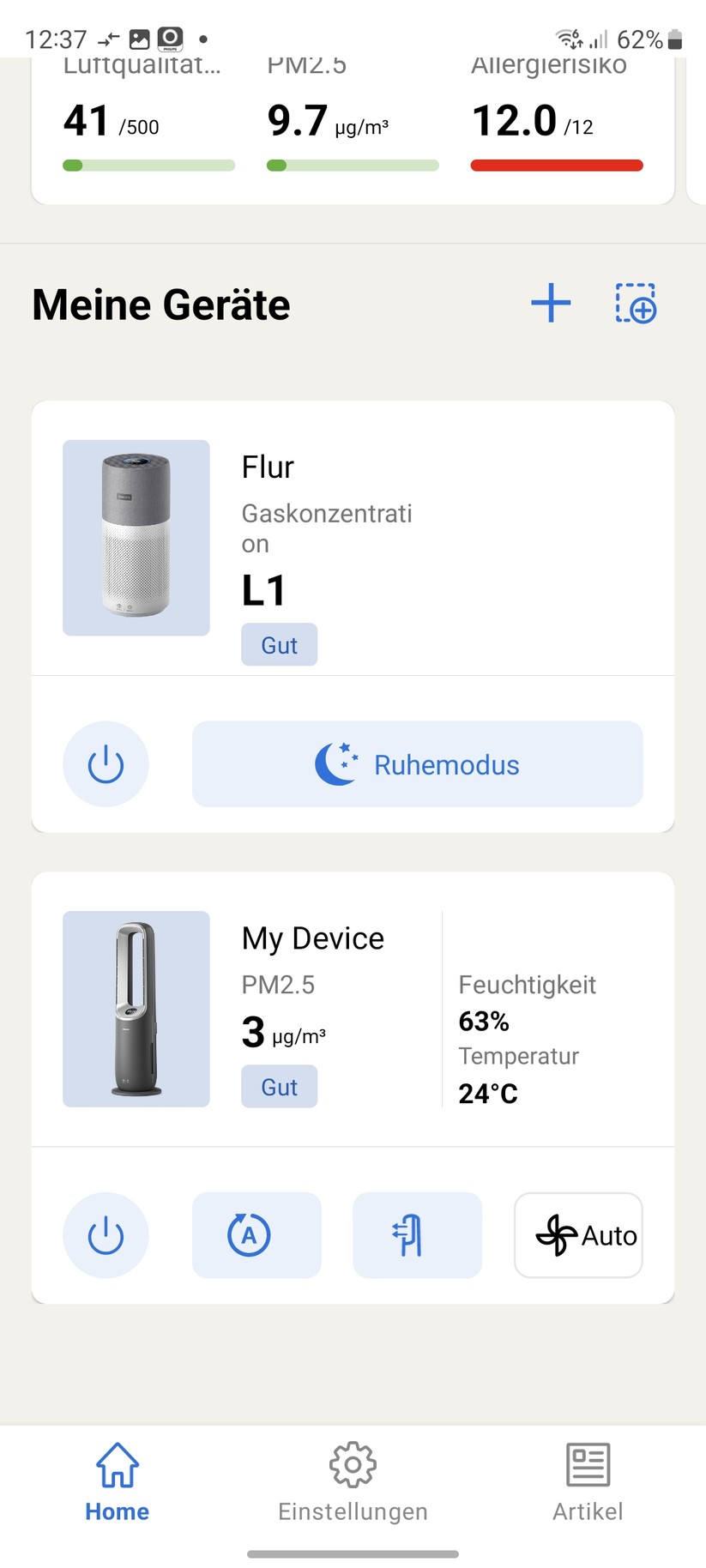Open the My Device detail card
This screenshot has height=1568, width=706.
pos(353,1010)
